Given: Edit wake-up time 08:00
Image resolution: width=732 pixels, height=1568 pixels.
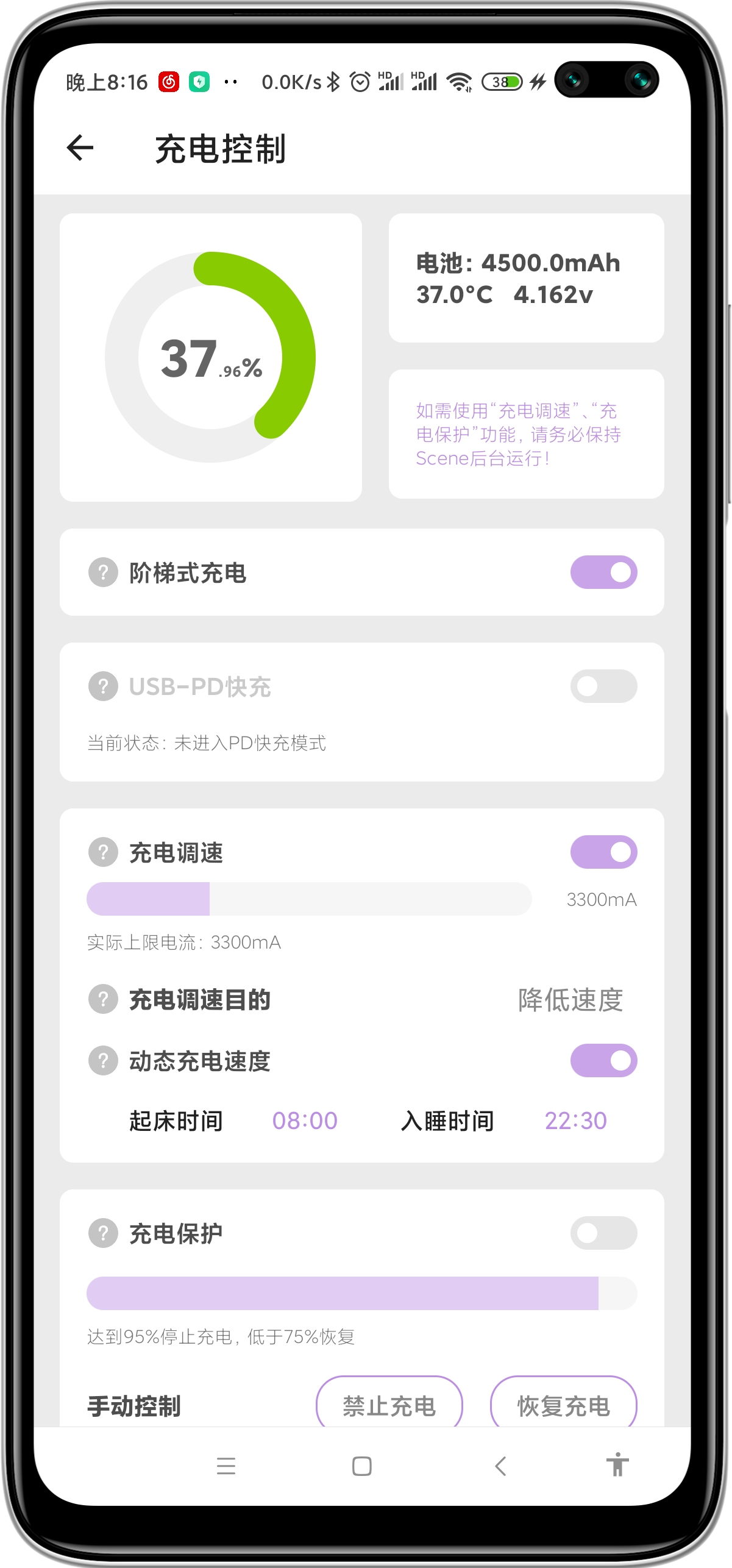Looking at the screenshot, I should coord(305,1121).
